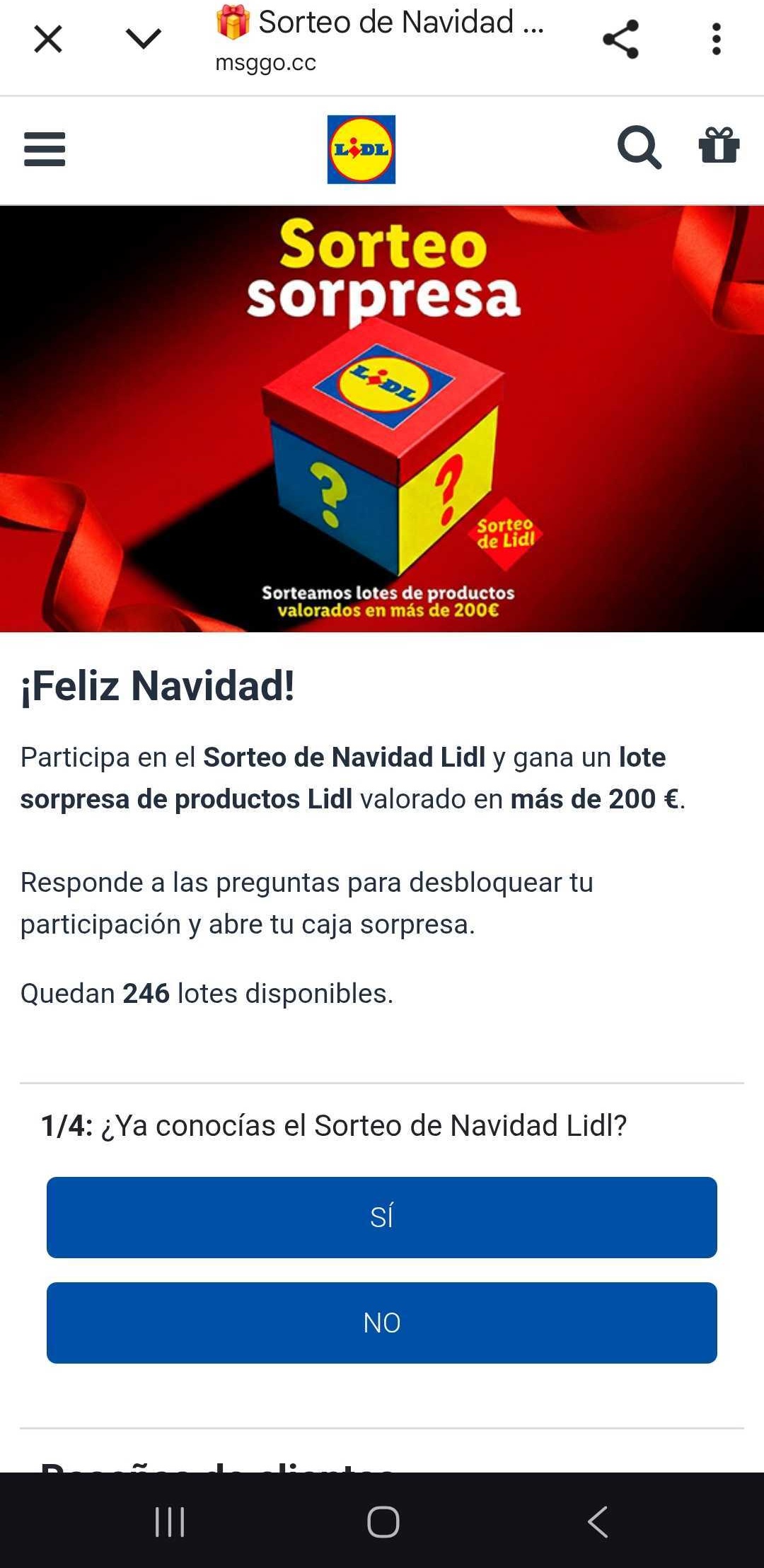764x1568 pixels.
Task: Open the browser overflow menu
Action: click(716, 39)
